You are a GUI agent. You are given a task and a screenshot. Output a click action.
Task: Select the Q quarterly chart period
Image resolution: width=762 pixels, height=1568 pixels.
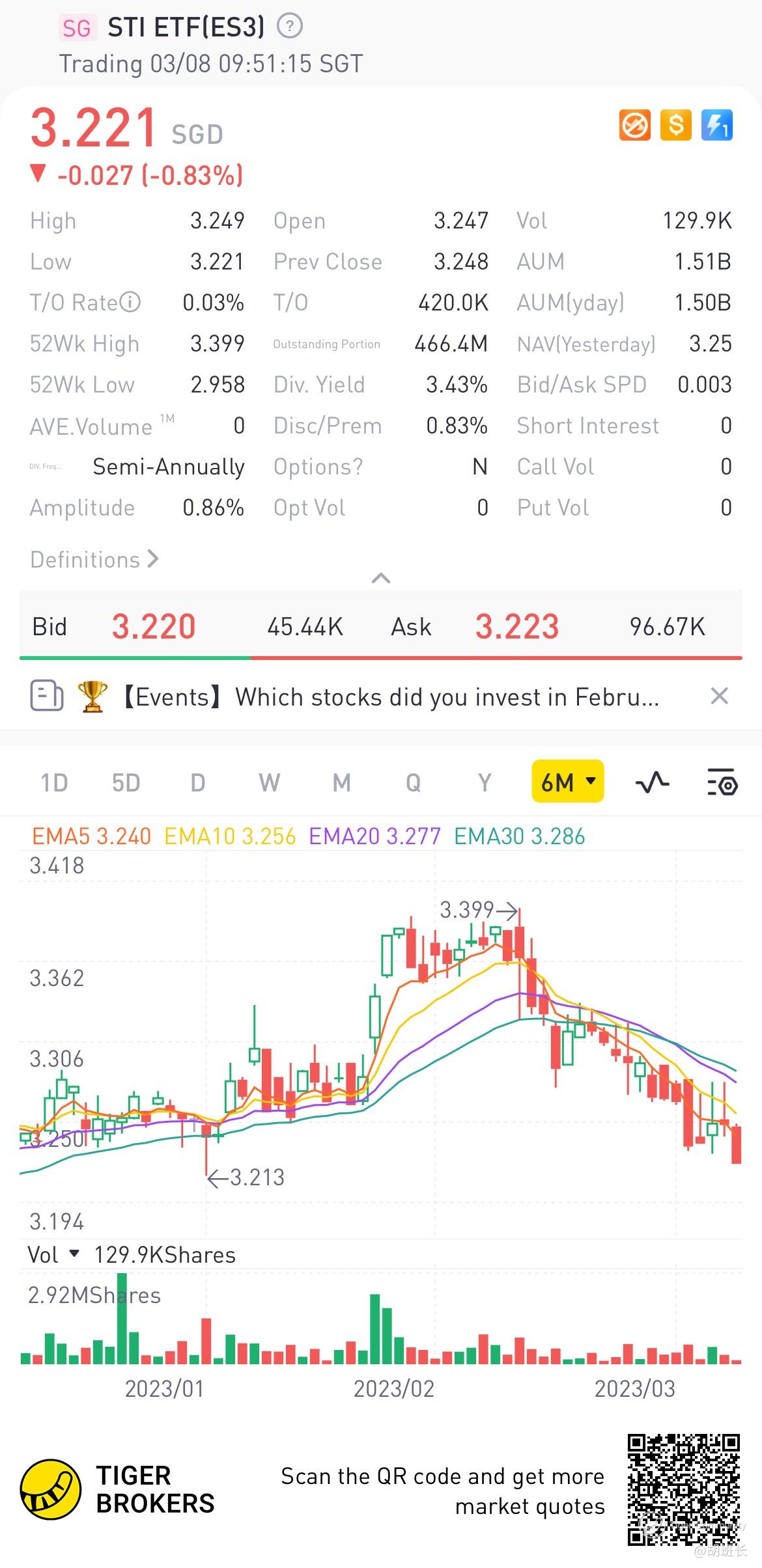pos(413,782)
